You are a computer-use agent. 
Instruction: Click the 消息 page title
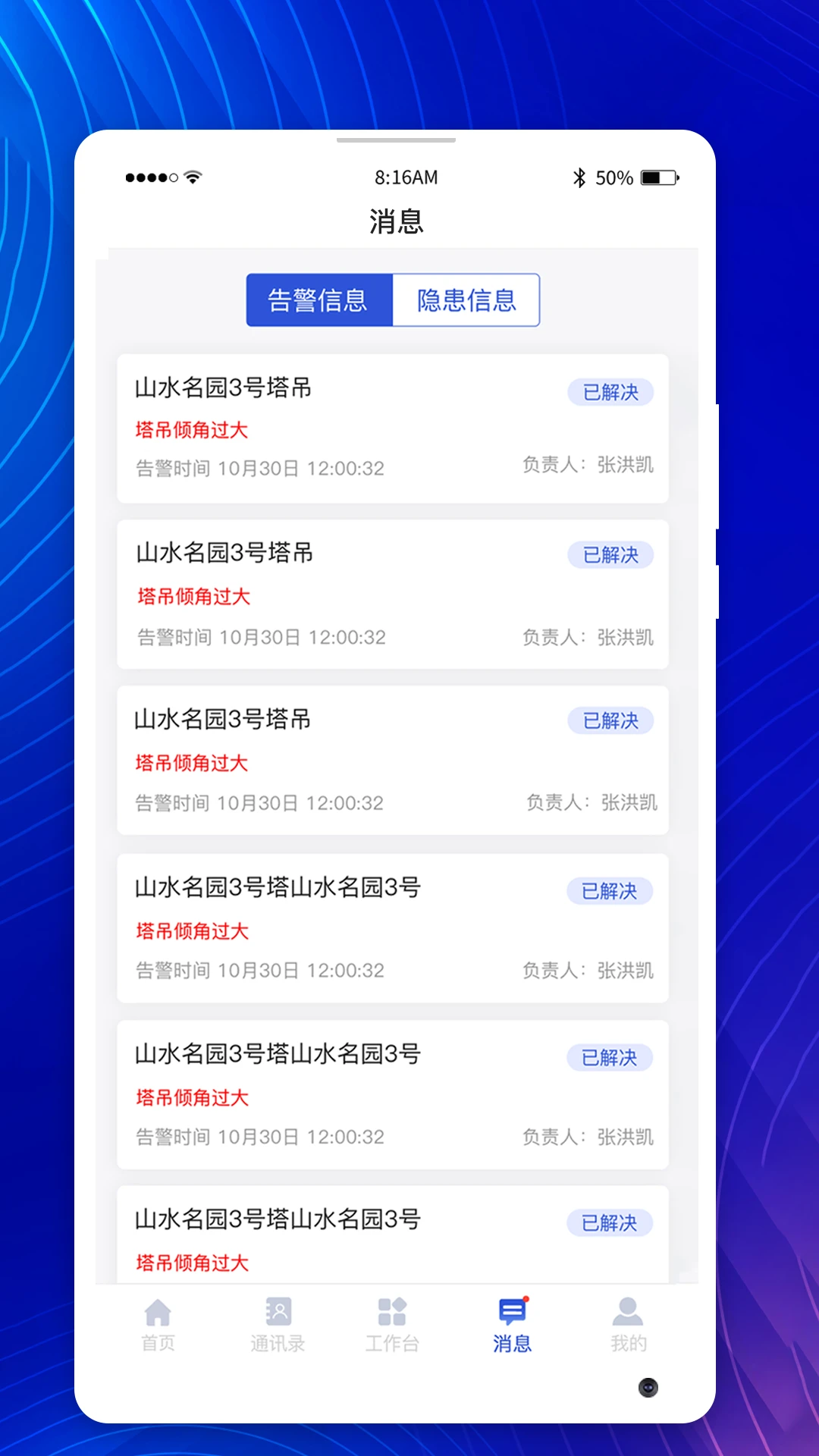click(395, 222)
